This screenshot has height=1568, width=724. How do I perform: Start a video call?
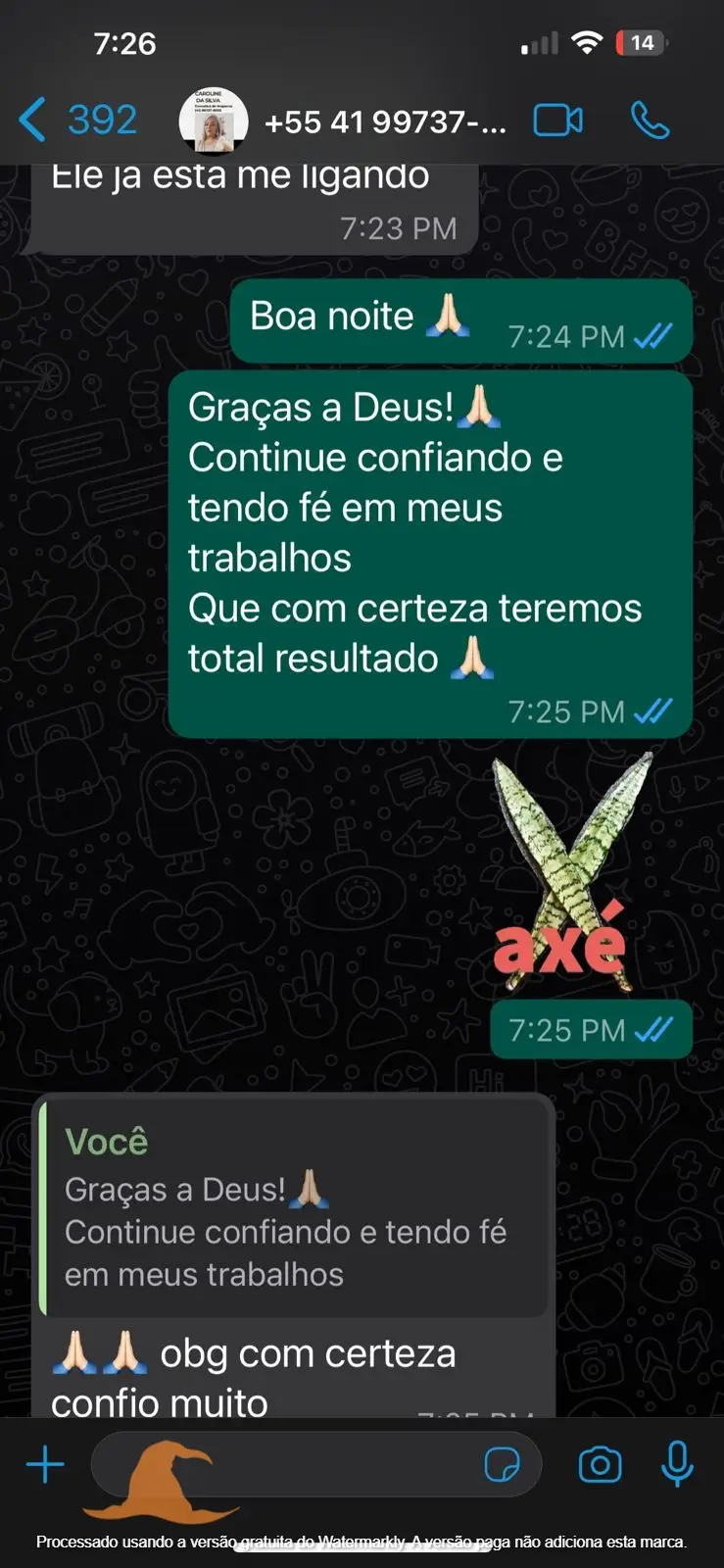[x=557, y=121]
